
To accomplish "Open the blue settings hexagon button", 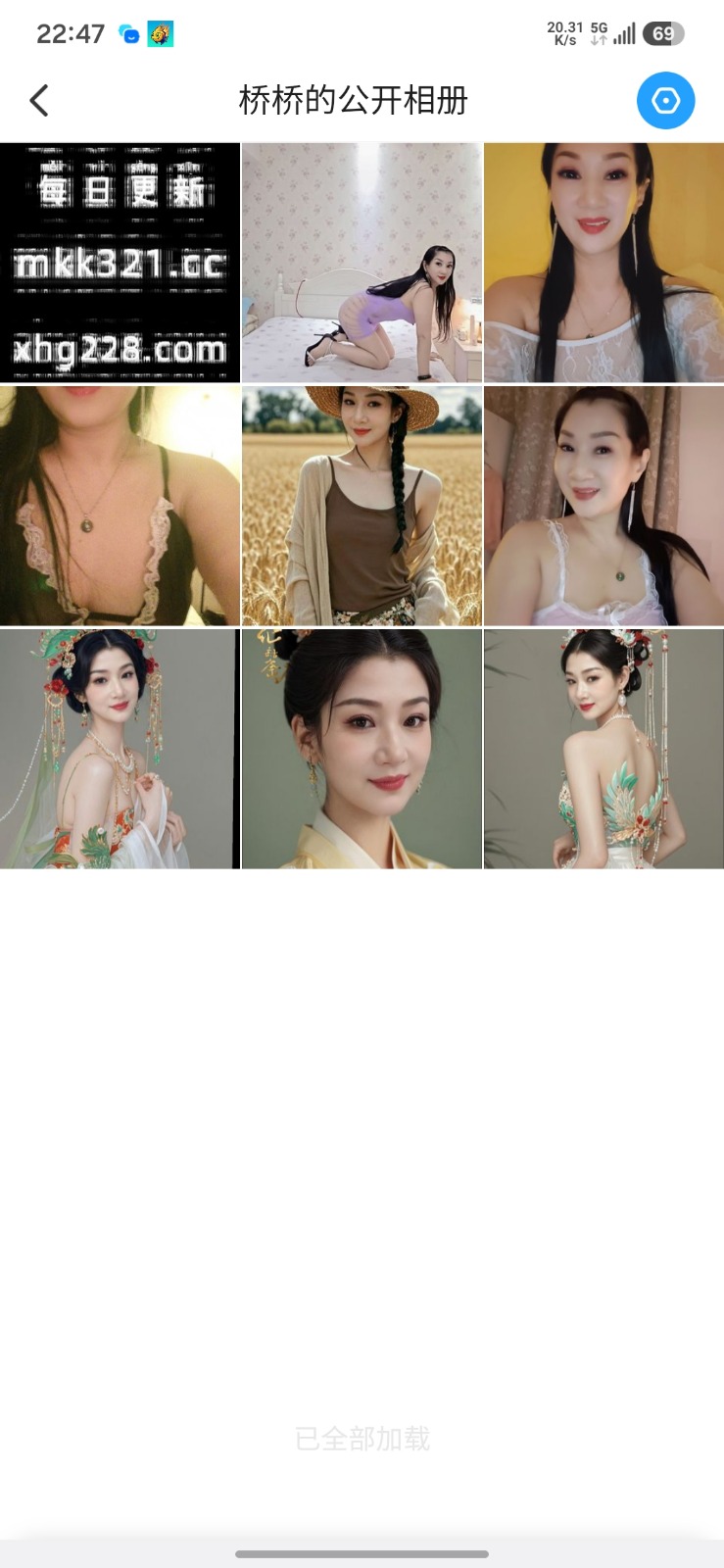I will tap(665, 100).
